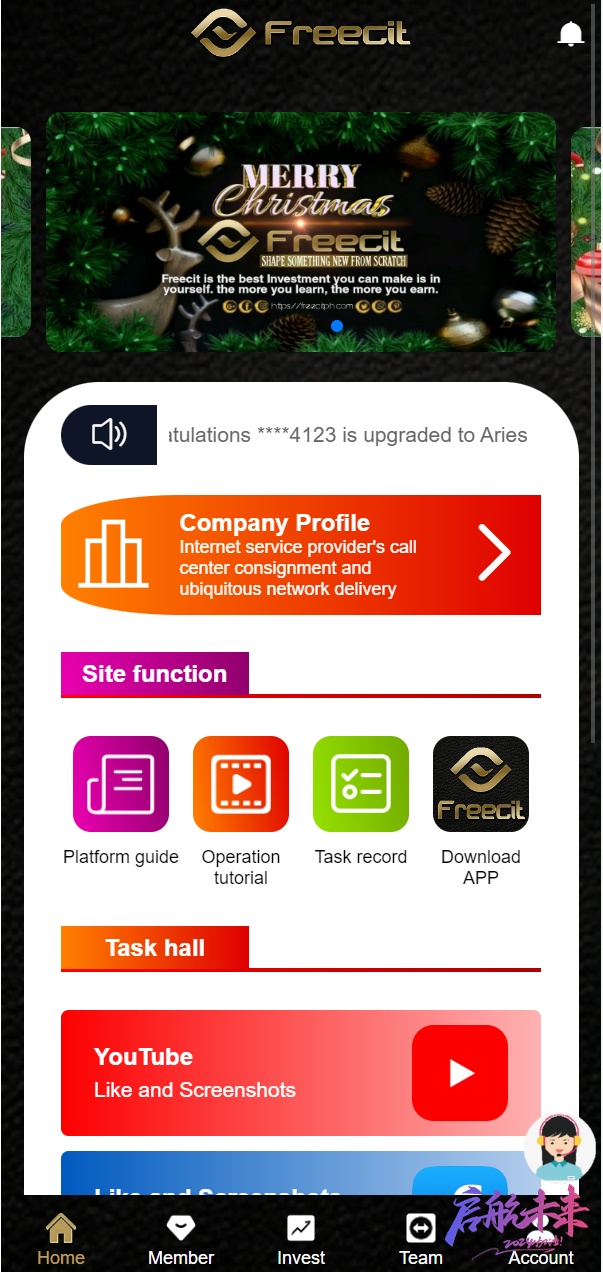Open the Operation tutorial
The image size is (603, 1272).
click(241, 784)
